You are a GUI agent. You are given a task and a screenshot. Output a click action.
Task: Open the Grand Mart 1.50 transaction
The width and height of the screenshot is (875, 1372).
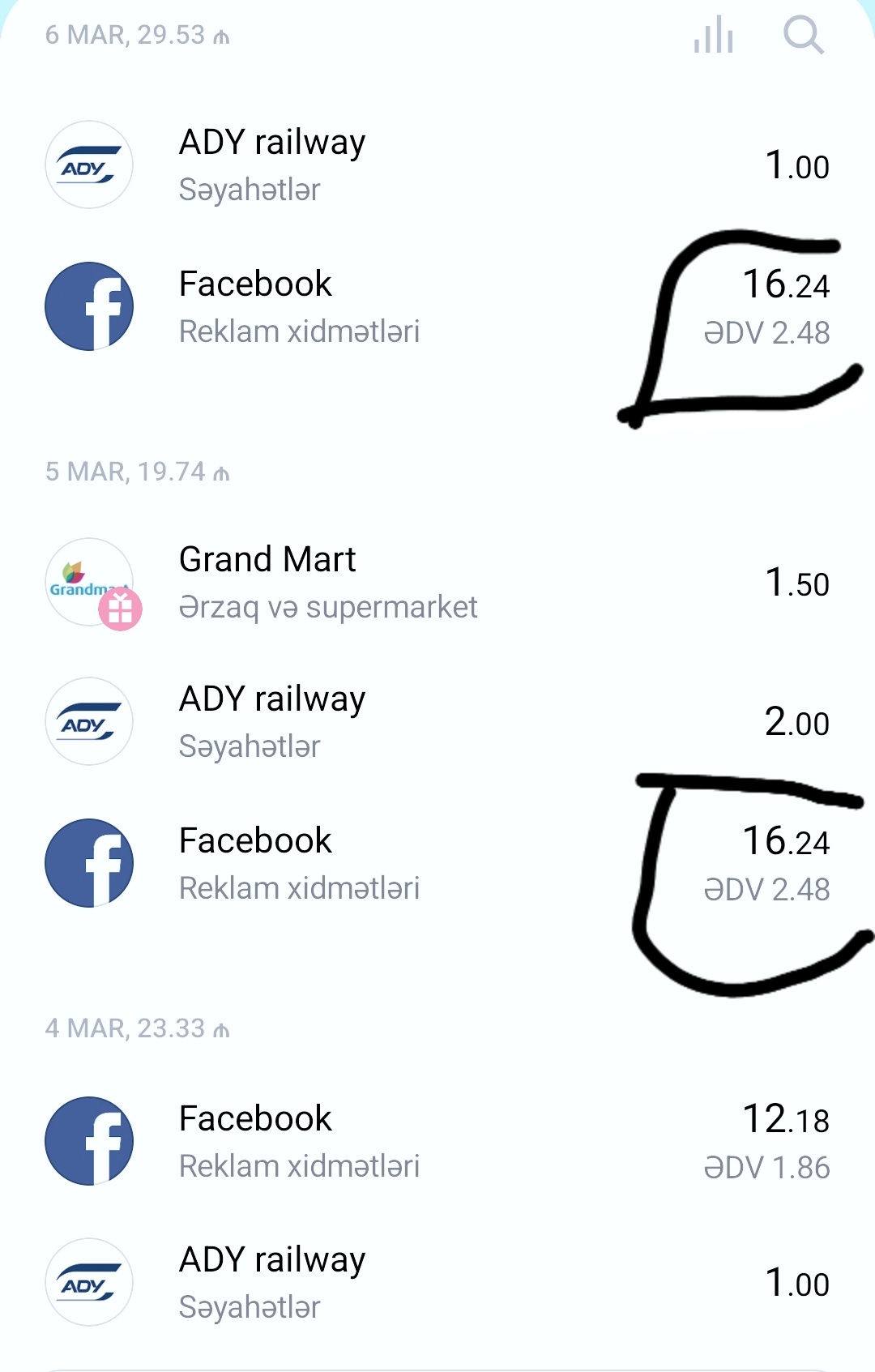437,583
